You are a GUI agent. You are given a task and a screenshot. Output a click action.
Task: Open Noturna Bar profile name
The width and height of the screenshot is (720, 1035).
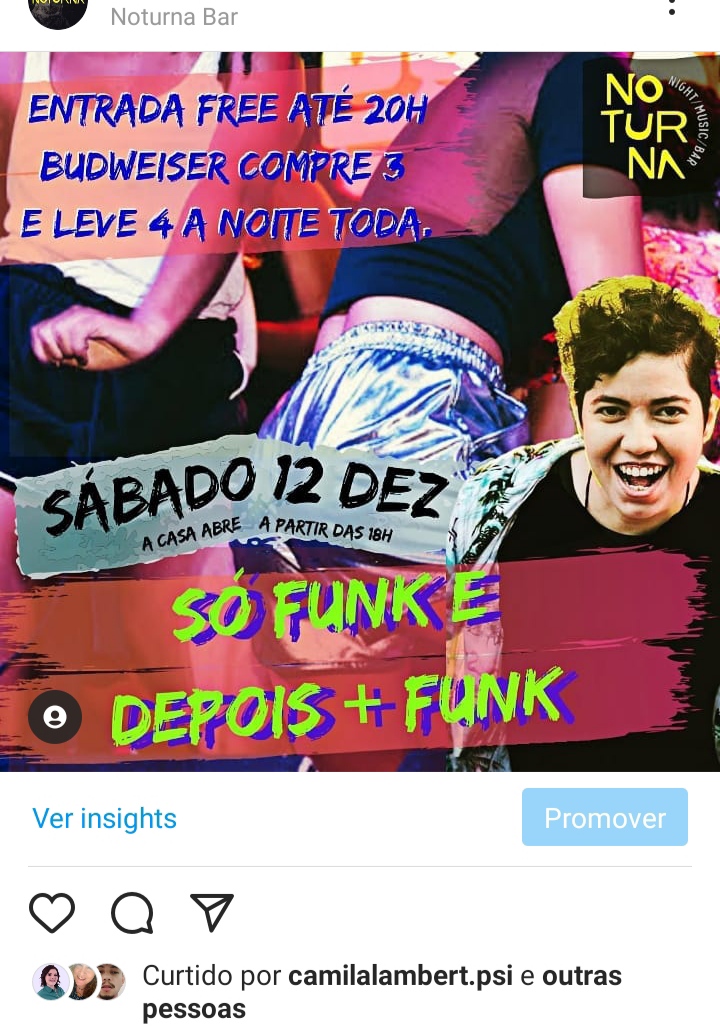[x=174, y=16]
